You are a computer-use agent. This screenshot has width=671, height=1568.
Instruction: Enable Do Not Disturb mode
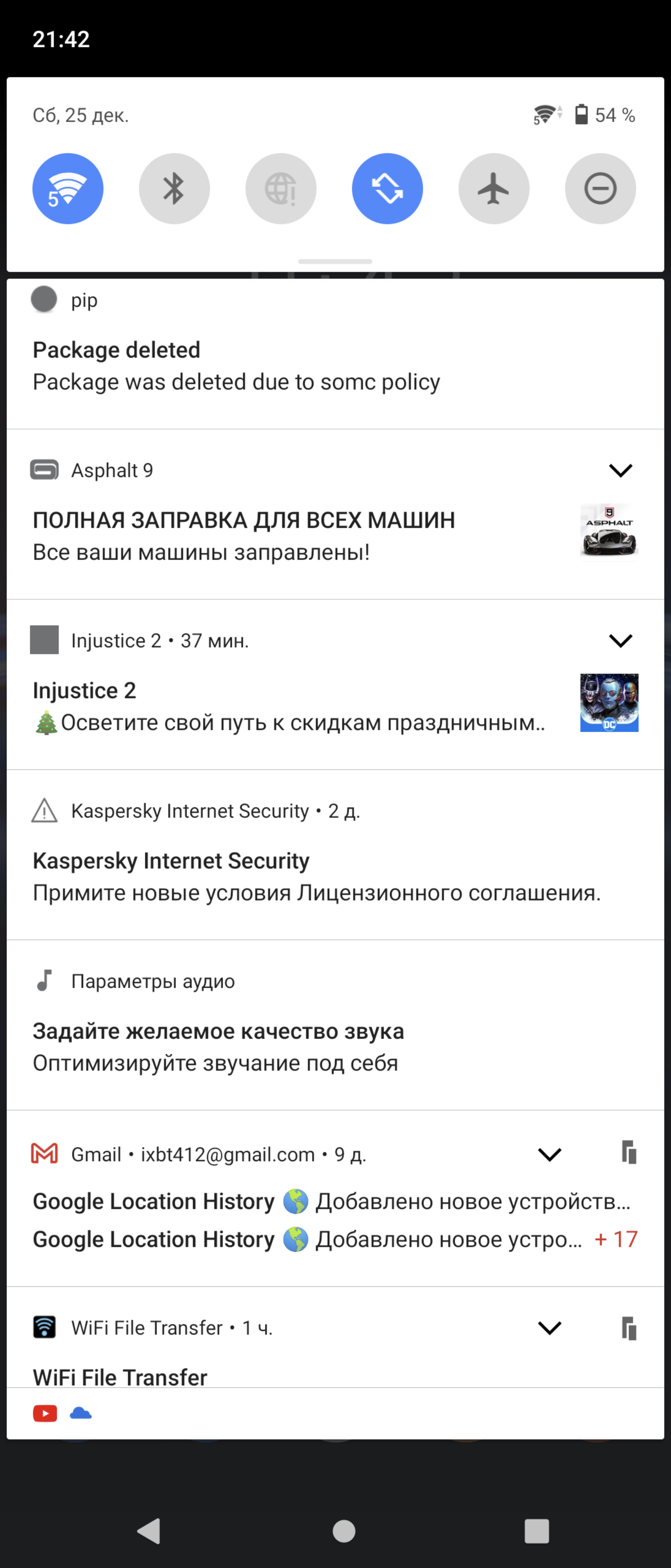click(600, 188)
